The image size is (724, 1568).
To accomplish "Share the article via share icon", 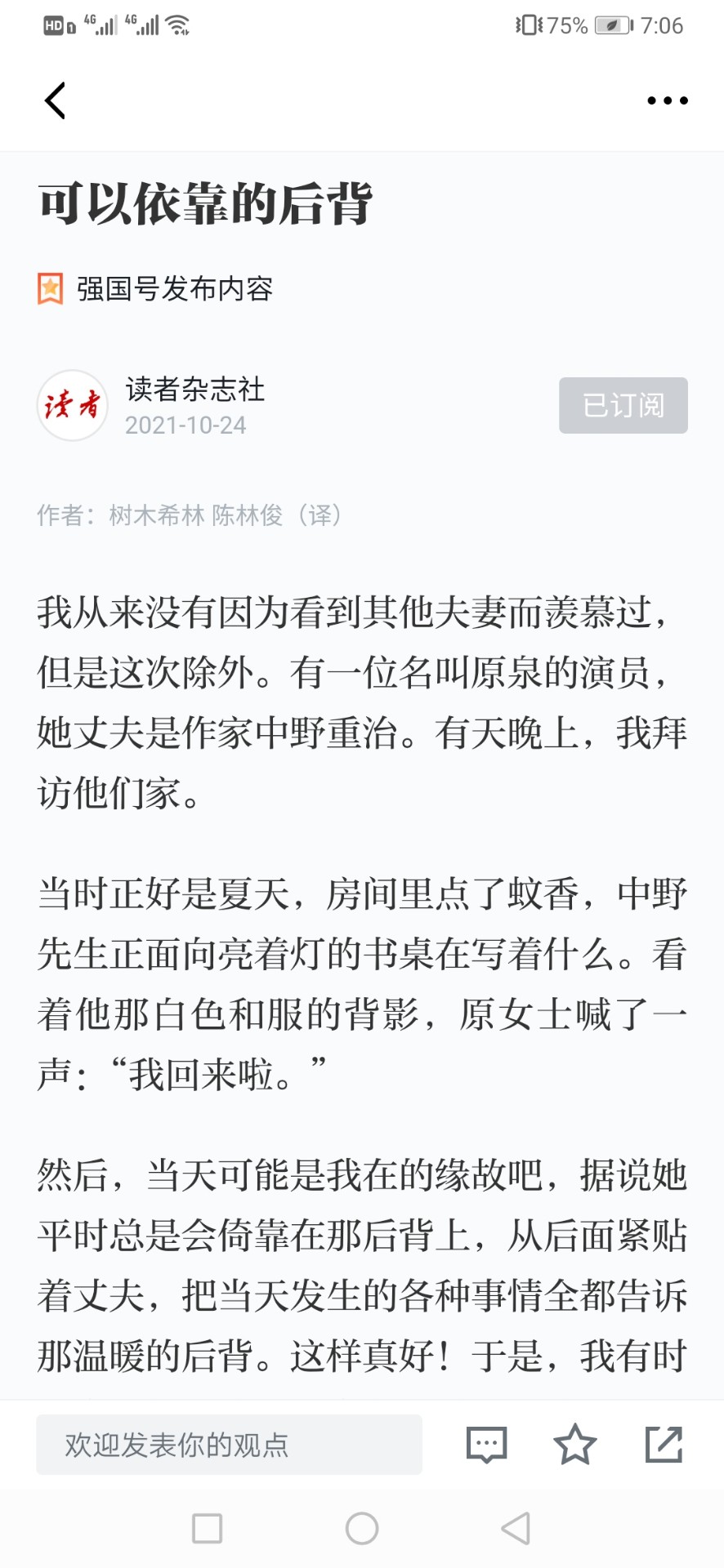I will (664, 1444).
